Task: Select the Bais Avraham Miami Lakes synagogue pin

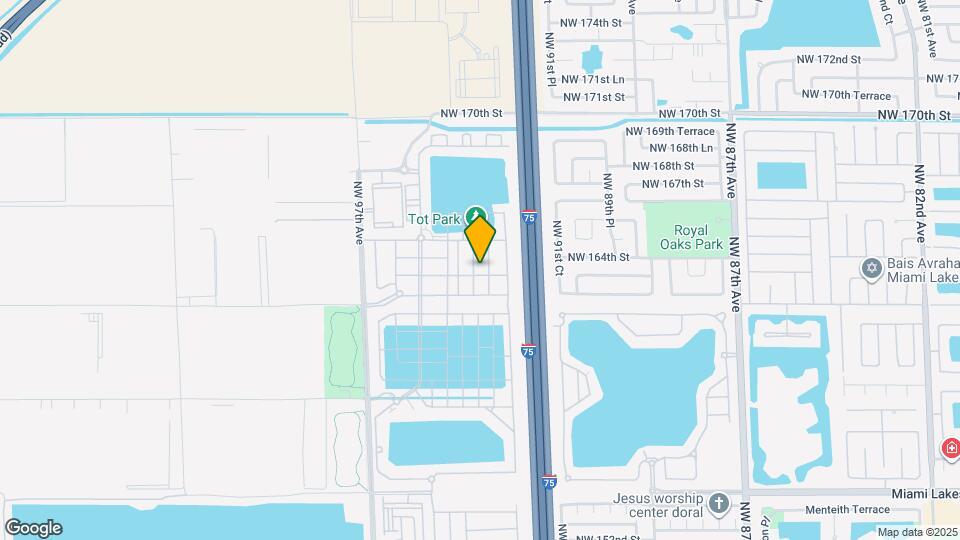Action: click(x=872, y=269)
